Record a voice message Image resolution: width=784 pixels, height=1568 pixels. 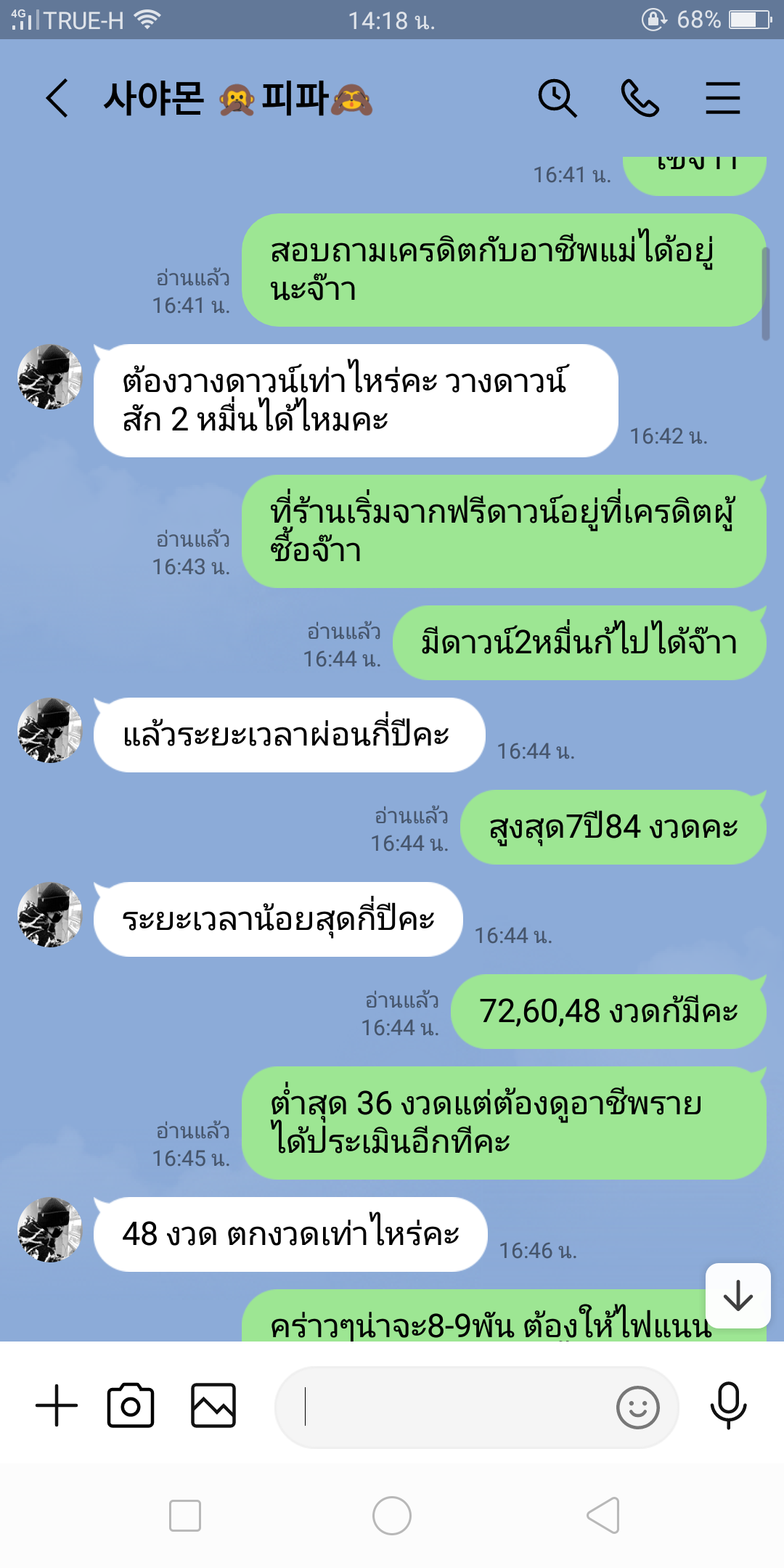(728, 1405)
